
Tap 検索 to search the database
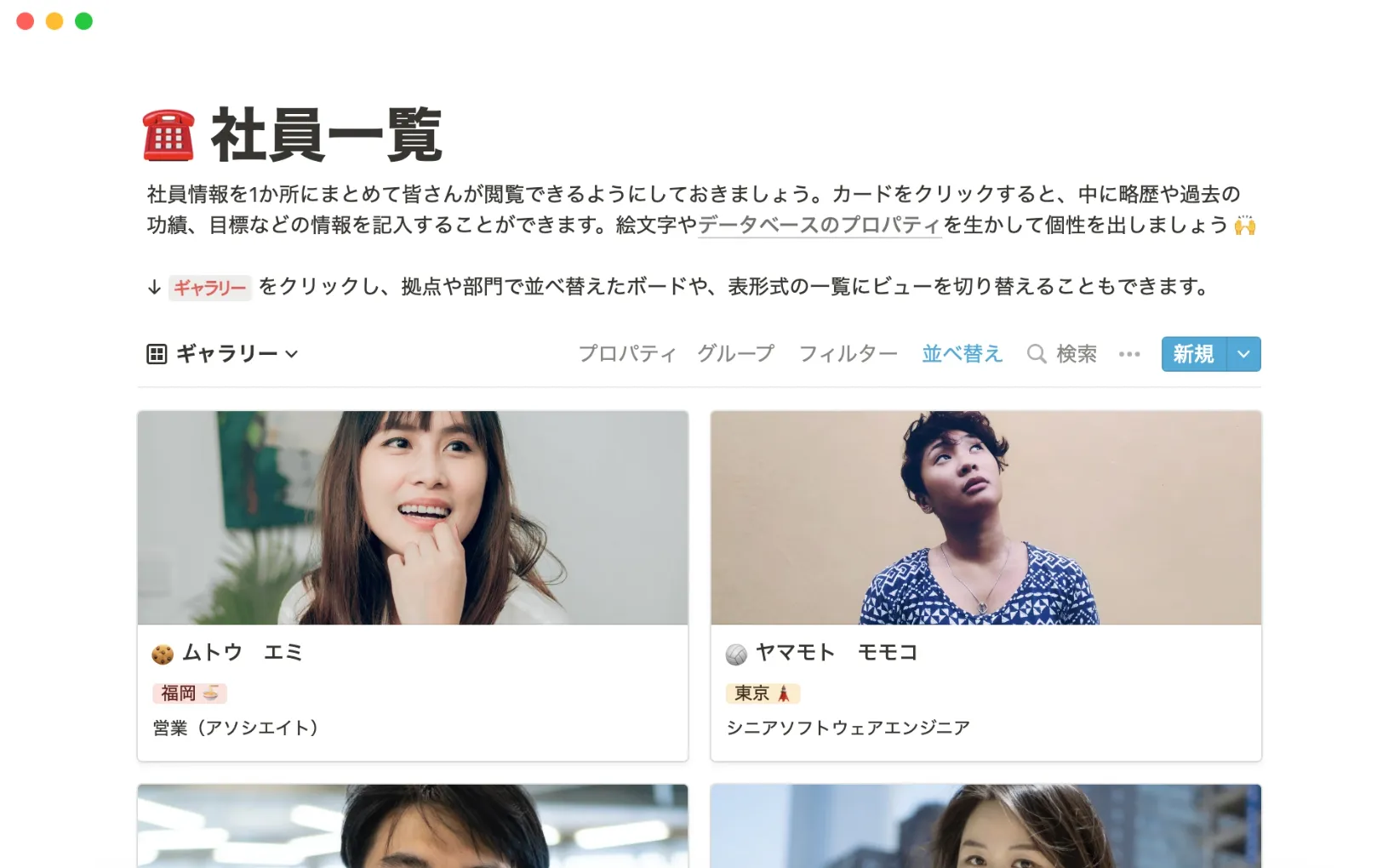[x=1062, y=354]
